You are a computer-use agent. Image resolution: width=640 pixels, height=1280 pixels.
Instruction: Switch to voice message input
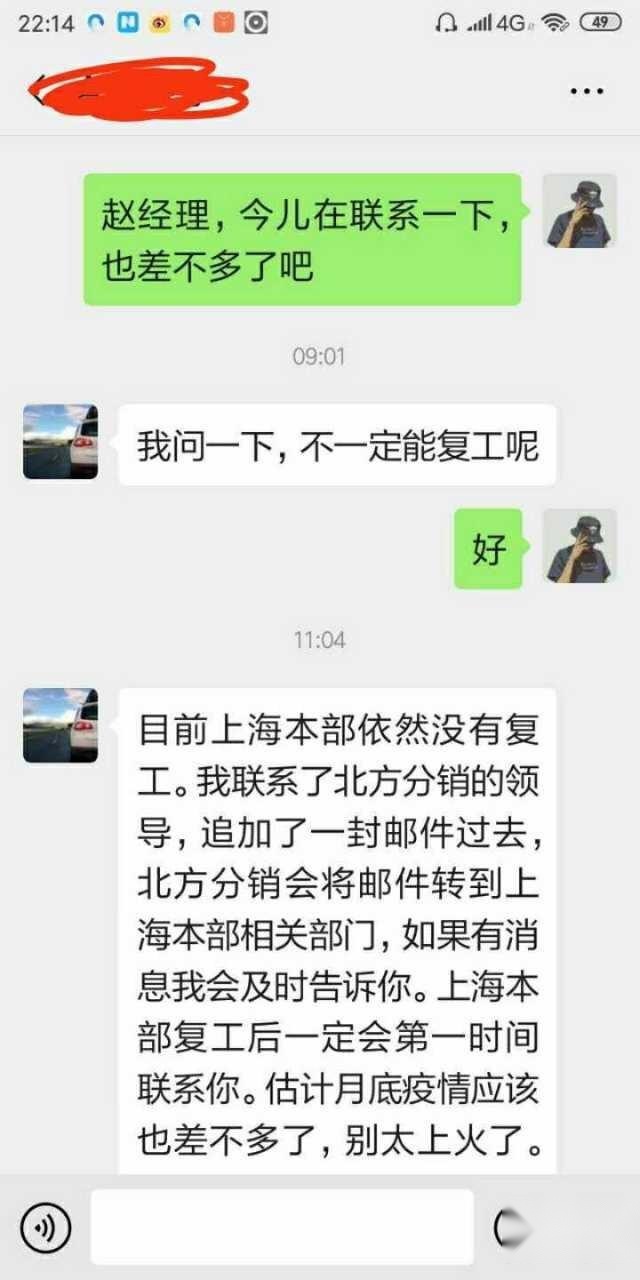tap(45, 1226)
